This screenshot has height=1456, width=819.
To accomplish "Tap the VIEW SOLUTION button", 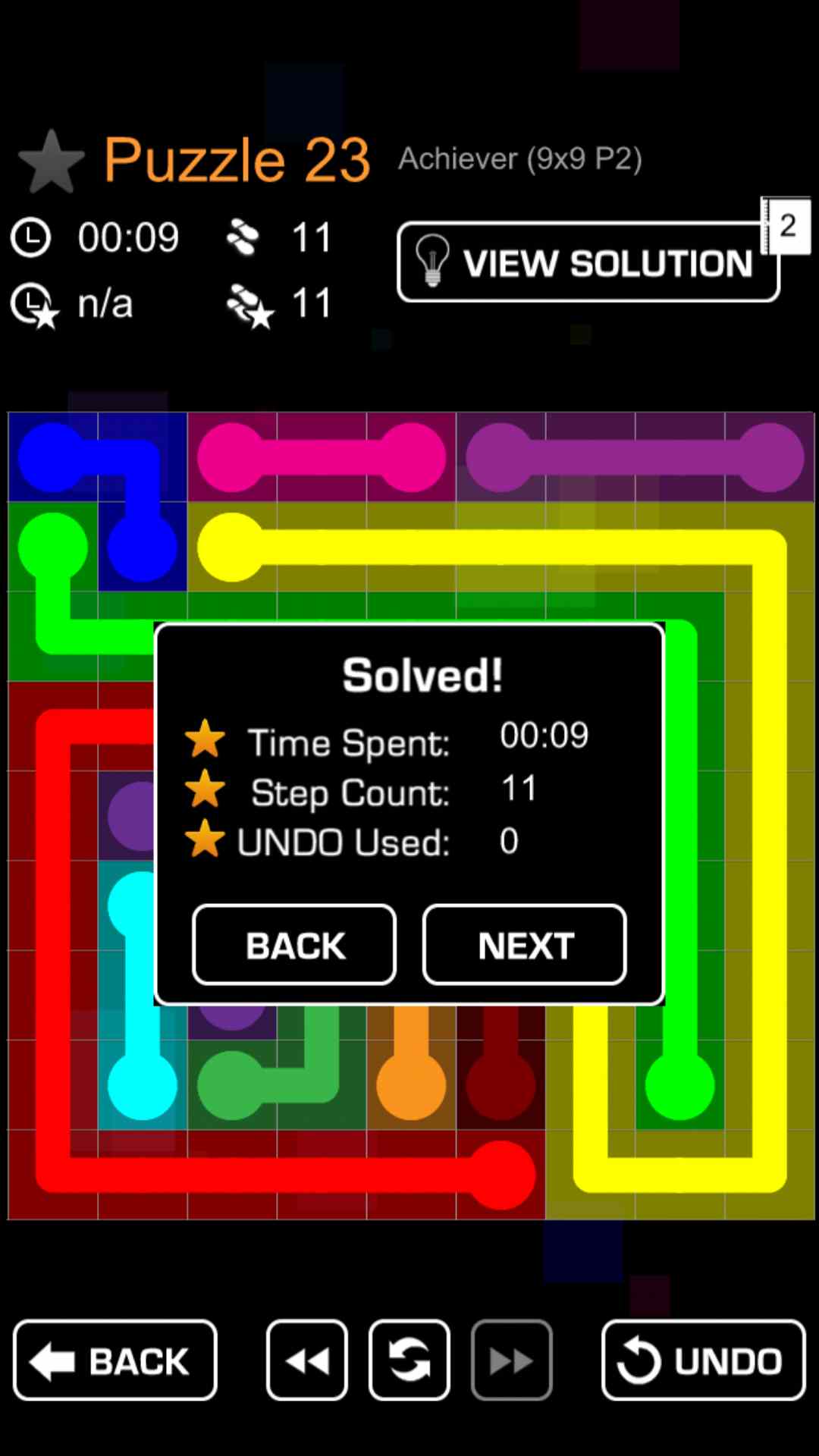I will point(588,262).
